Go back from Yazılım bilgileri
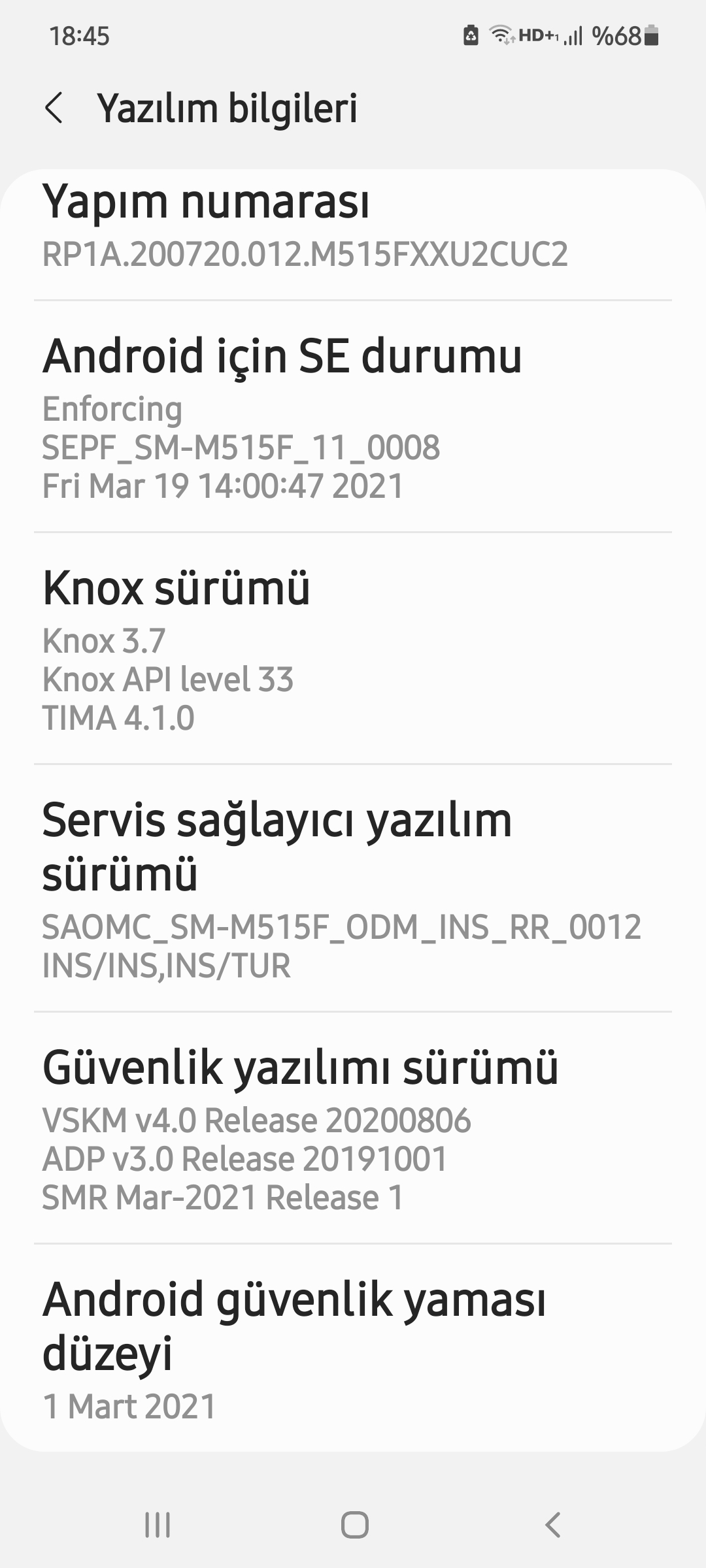This screenshot has height=1568, width=706. (54, 108)
